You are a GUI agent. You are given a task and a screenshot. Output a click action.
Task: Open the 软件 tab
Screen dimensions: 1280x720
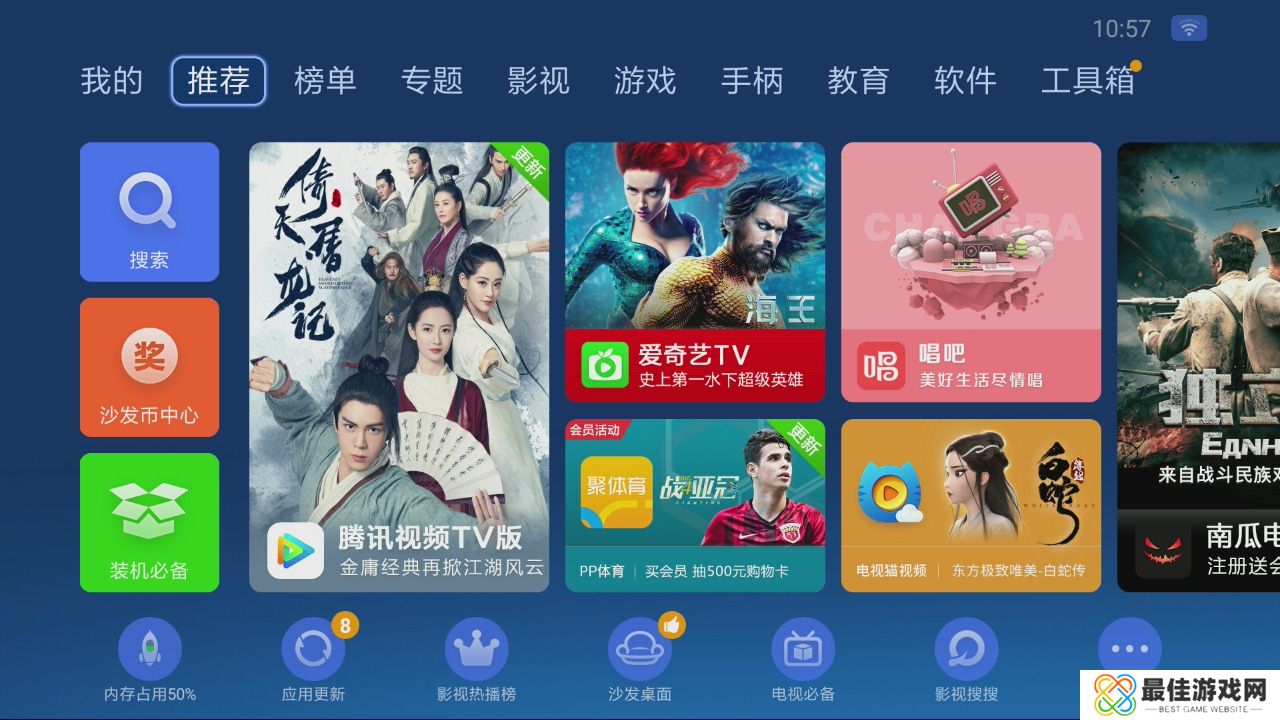(x=964, y=80)
